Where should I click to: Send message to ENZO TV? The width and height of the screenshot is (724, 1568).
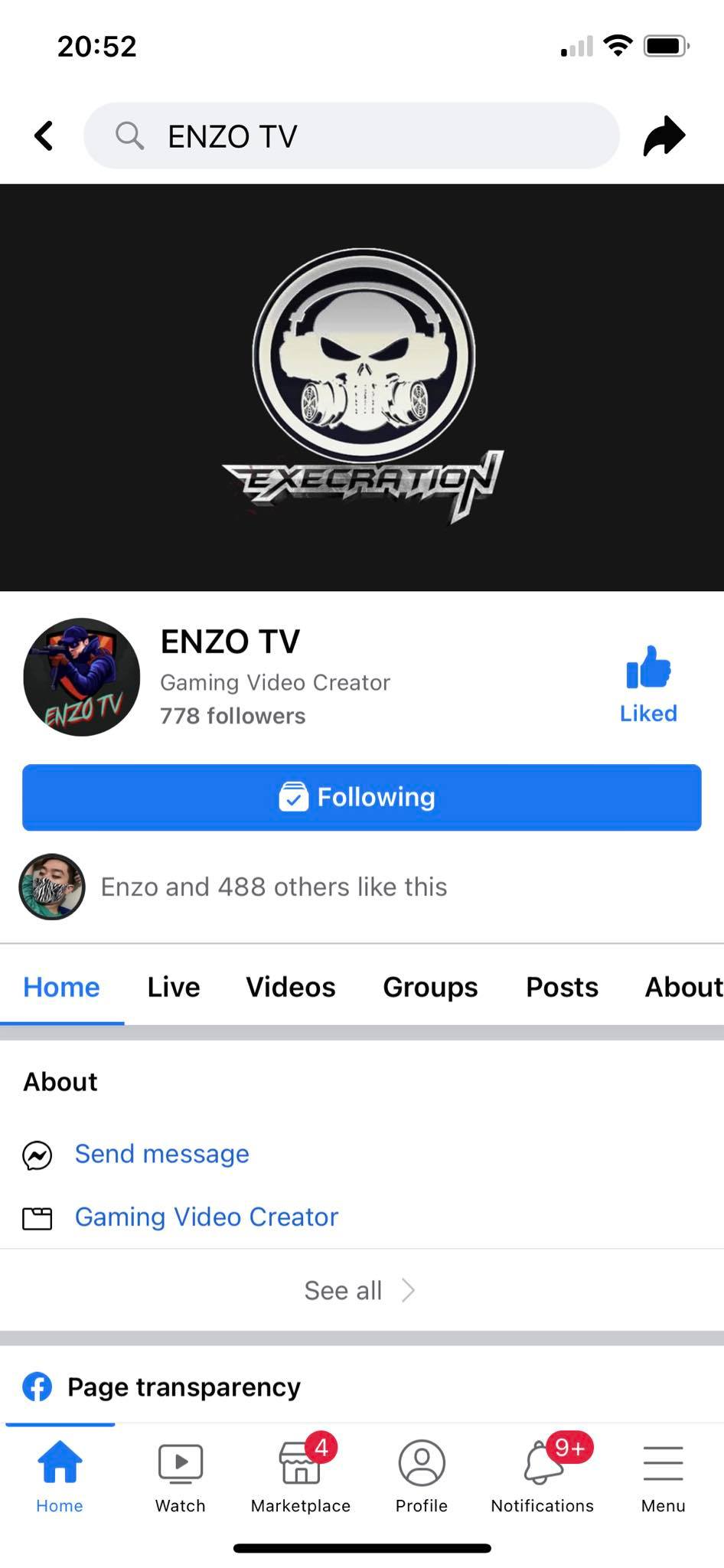pos(161,1154)
